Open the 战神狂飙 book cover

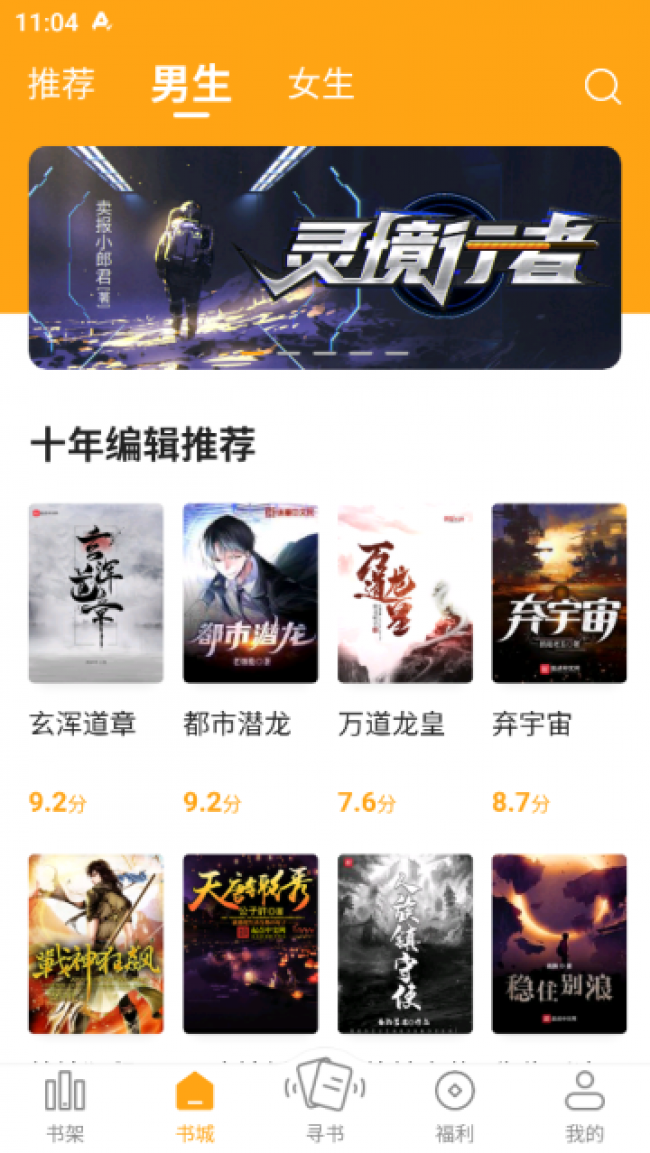pyautogui.click(x=96, y=943)
